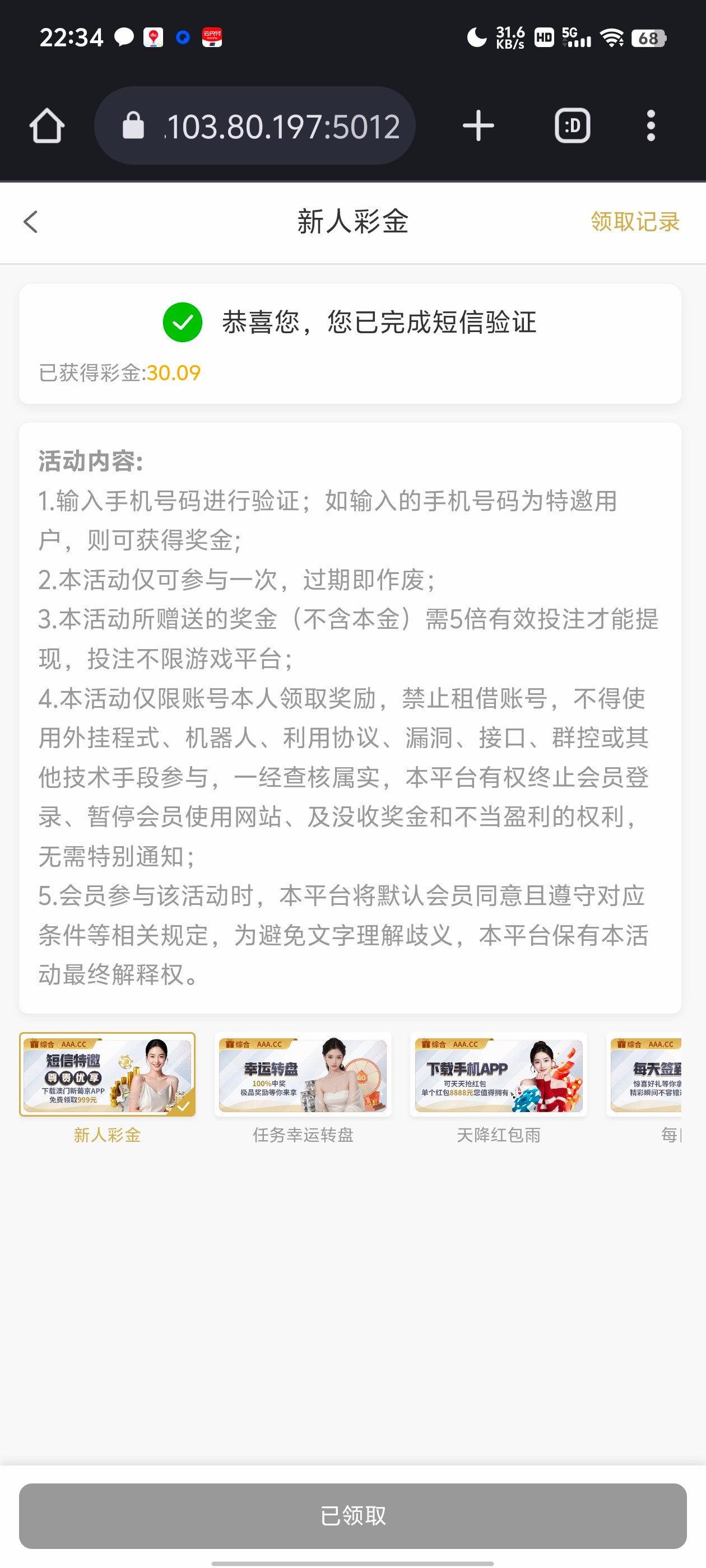Open the browser overflow menu

[651, 126]
